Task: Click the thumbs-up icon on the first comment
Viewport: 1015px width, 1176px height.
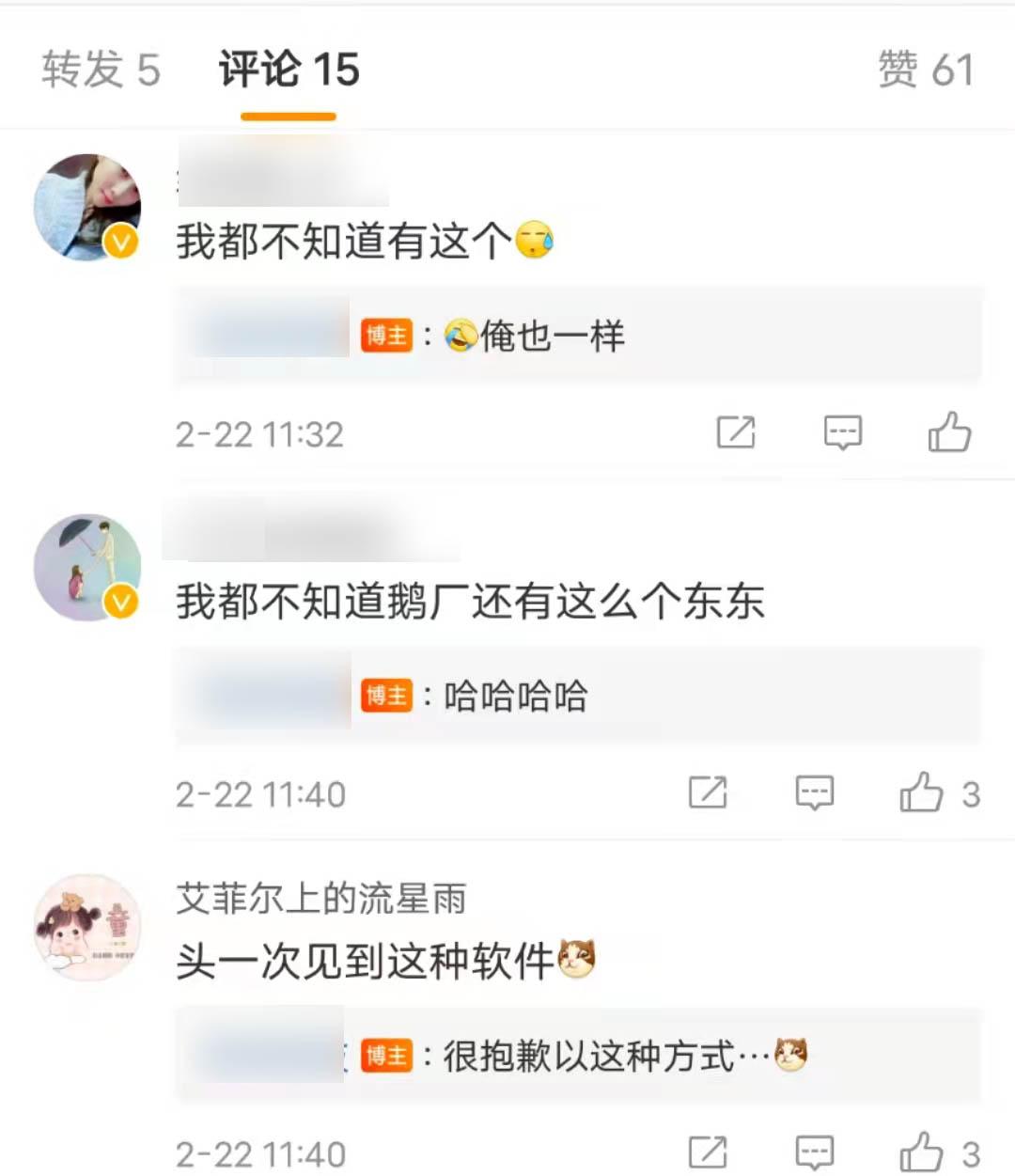Action: click(952, 432)
